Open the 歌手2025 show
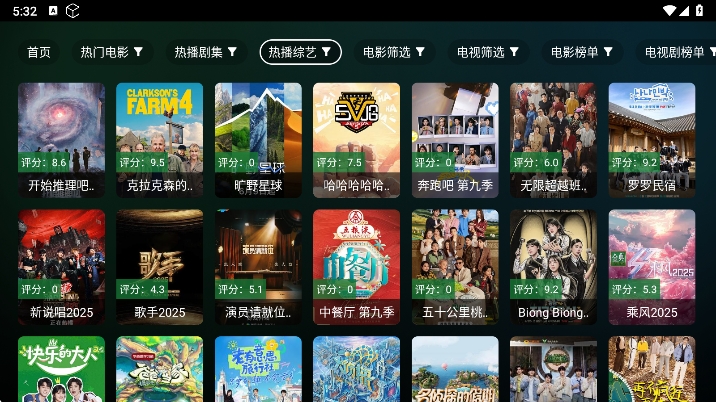Image resolution: width=716 pixels, height=402 pixels. pos(159,266)
